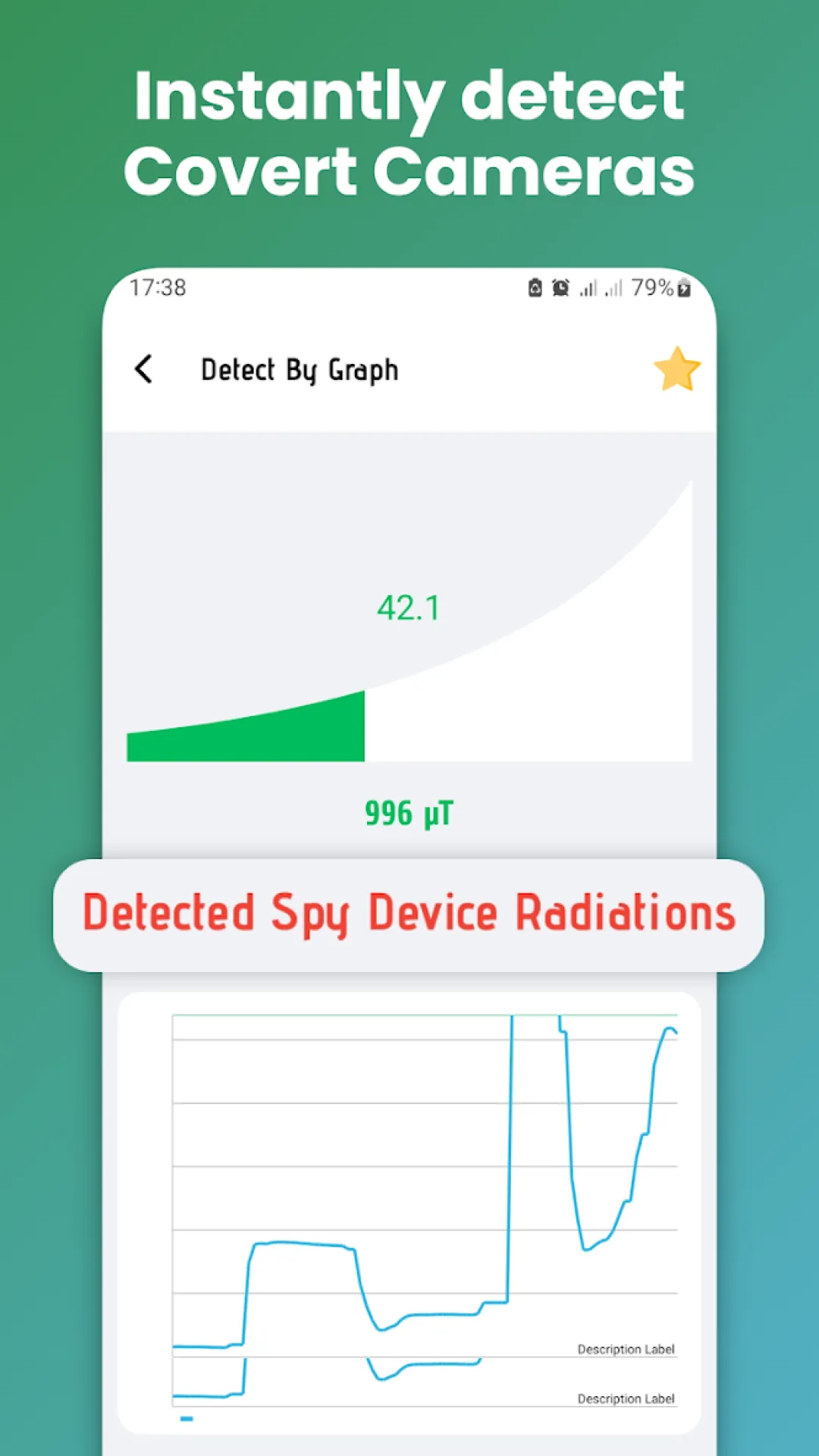Click the second SIM signal strength icon
The width and height of the screenshot is (819, 1456).
click(x=613, y=288)
